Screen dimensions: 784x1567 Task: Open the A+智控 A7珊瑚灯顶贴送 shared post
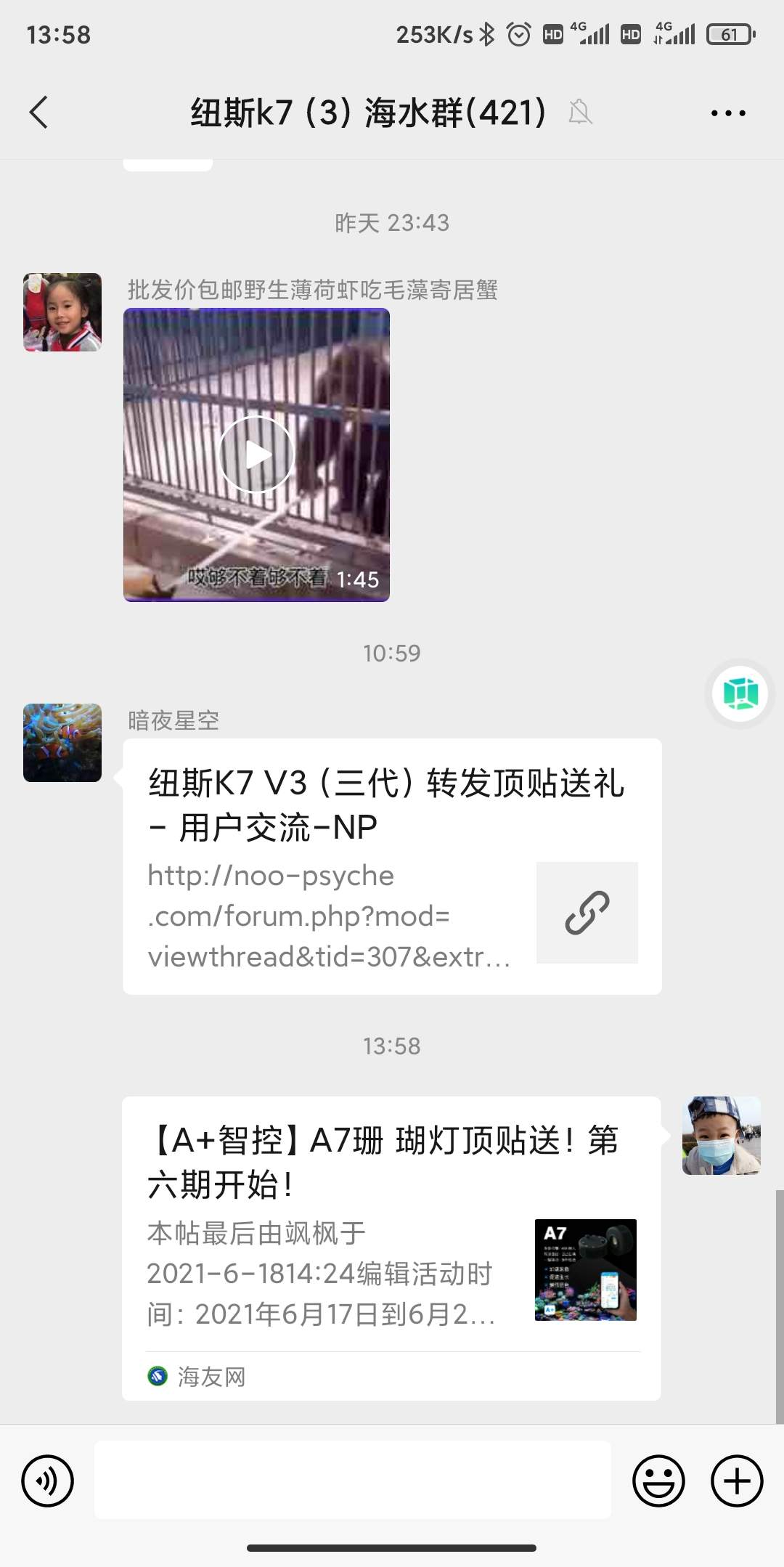point(391,1248)
